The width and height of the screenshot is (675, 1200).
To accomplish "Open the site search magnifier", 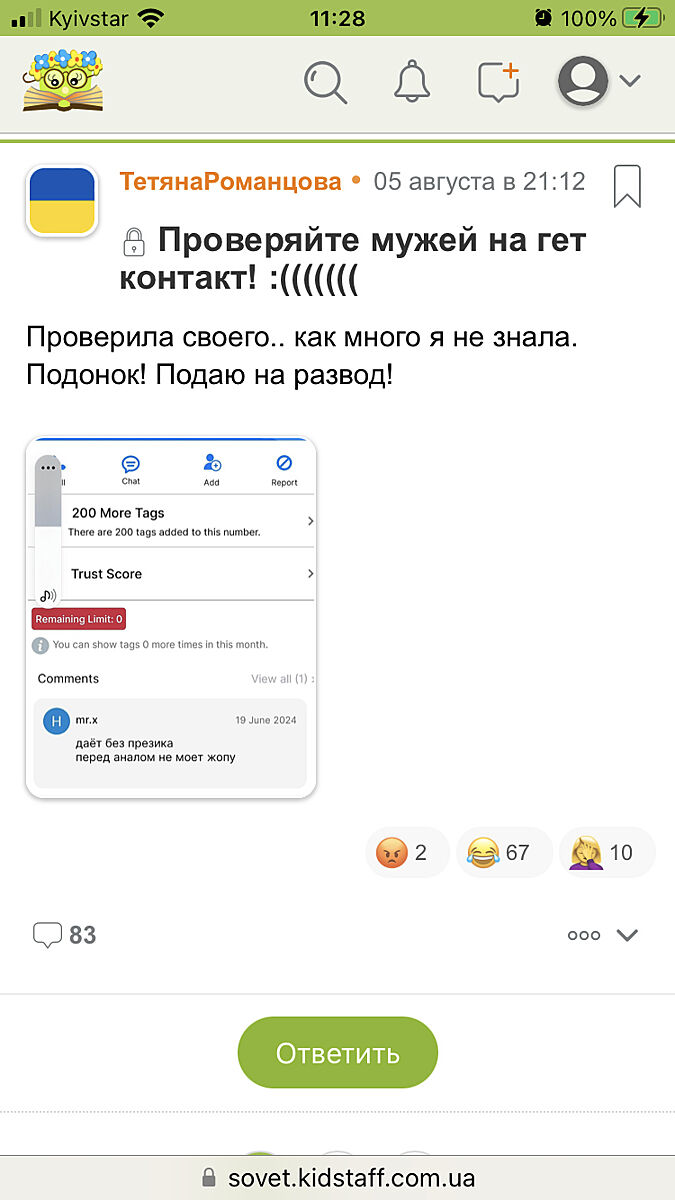I will tap(325, 81).
